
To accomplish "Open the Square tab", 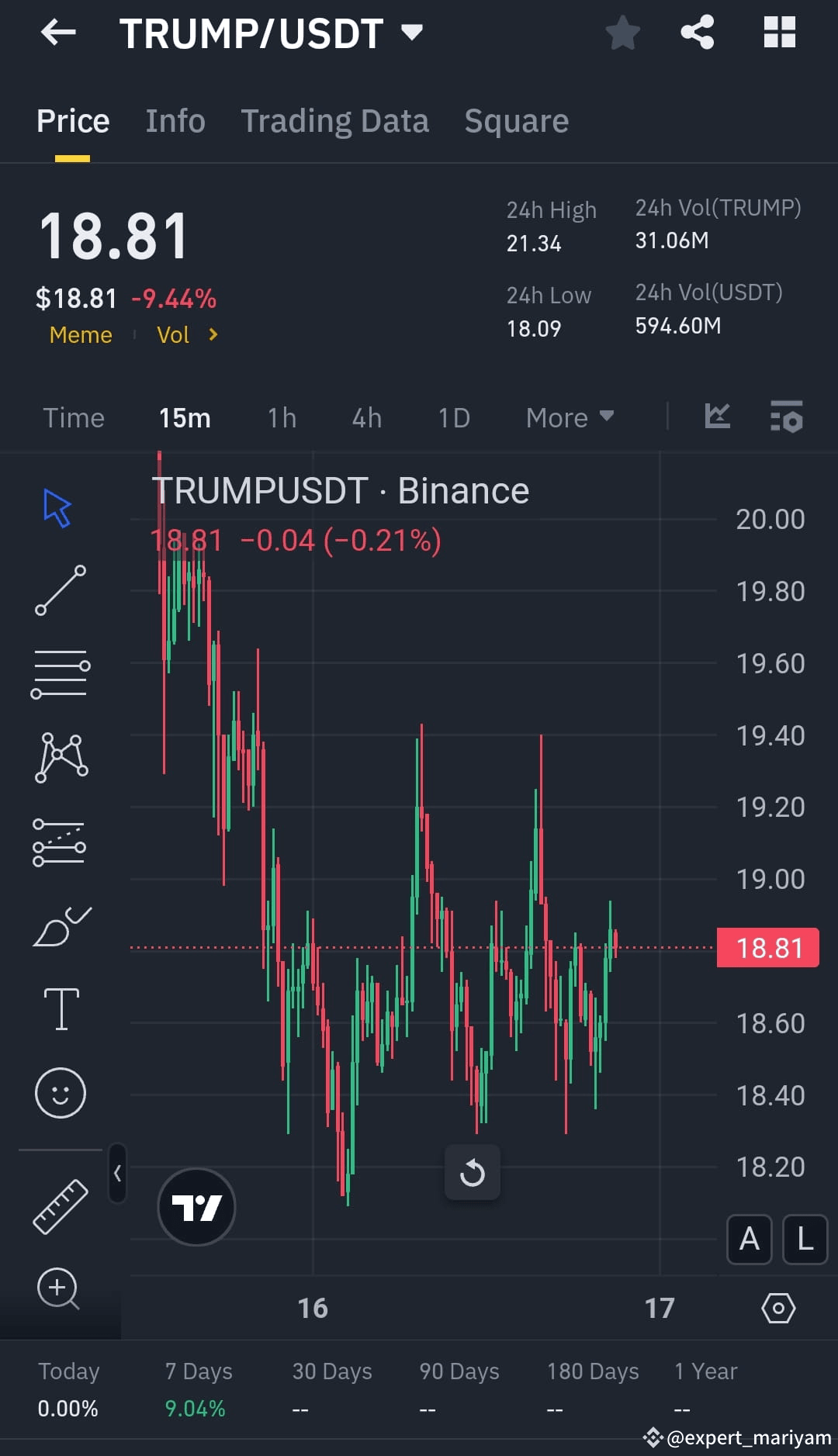I will (516, 121).
